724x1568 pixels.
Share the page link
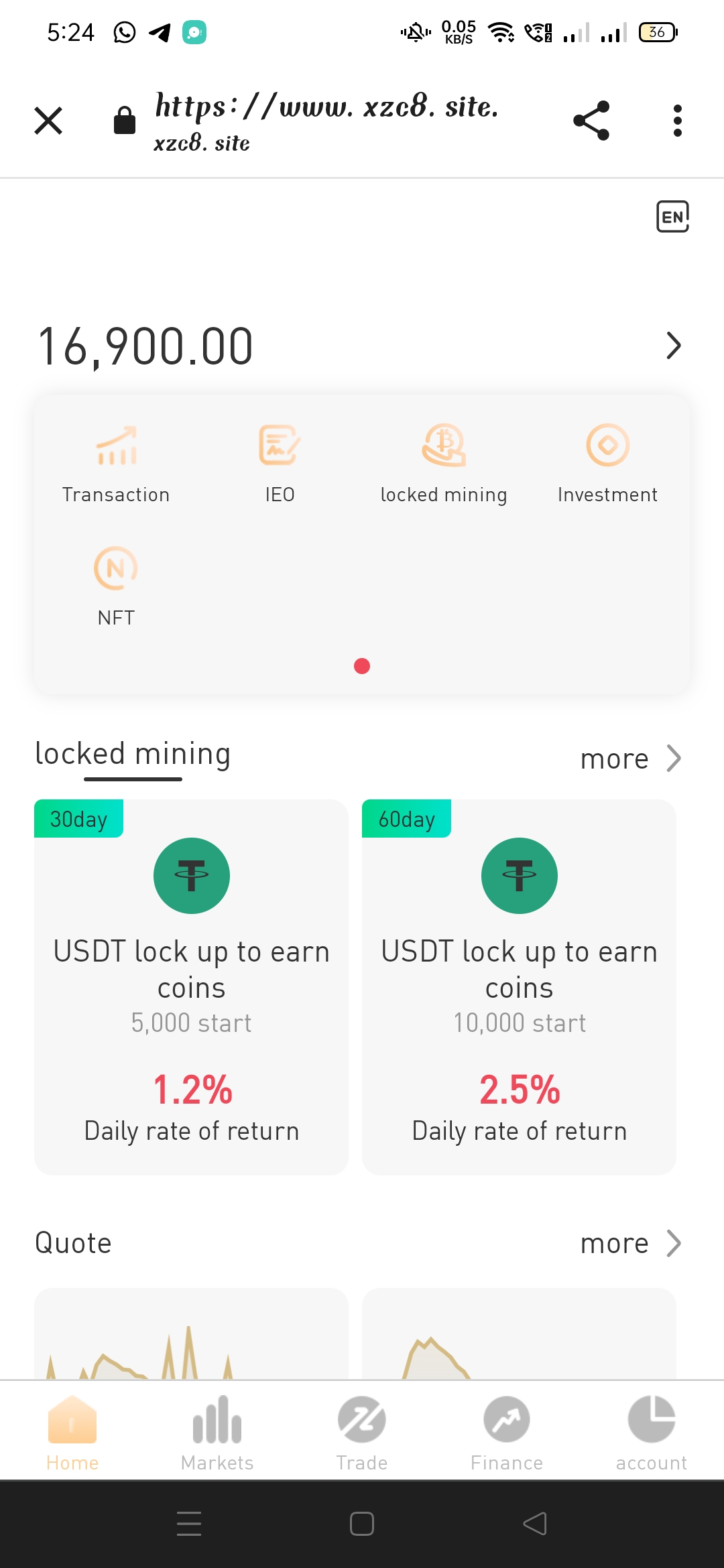[591, 121]
